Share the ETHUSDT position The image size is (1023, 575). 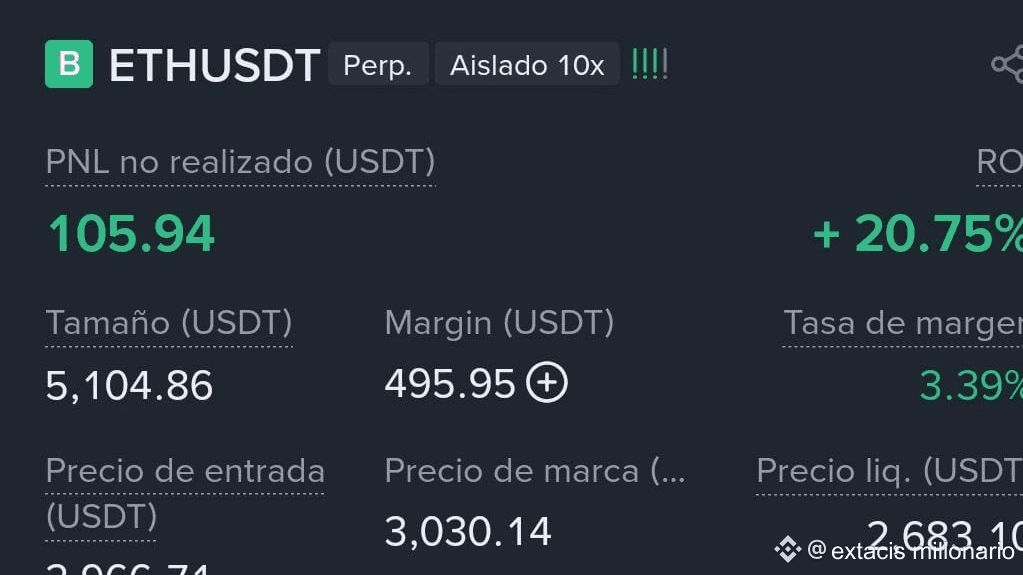coord(1006,65)
